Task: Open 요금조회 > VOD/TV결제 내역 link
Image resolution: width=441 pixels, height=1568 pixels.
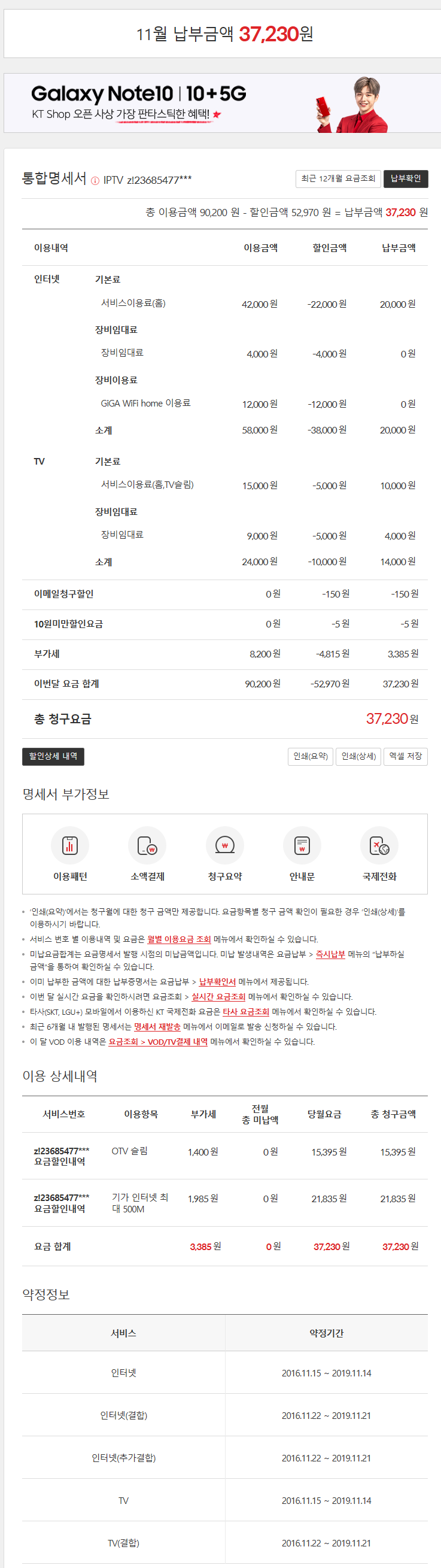Action: point(158,1042)
